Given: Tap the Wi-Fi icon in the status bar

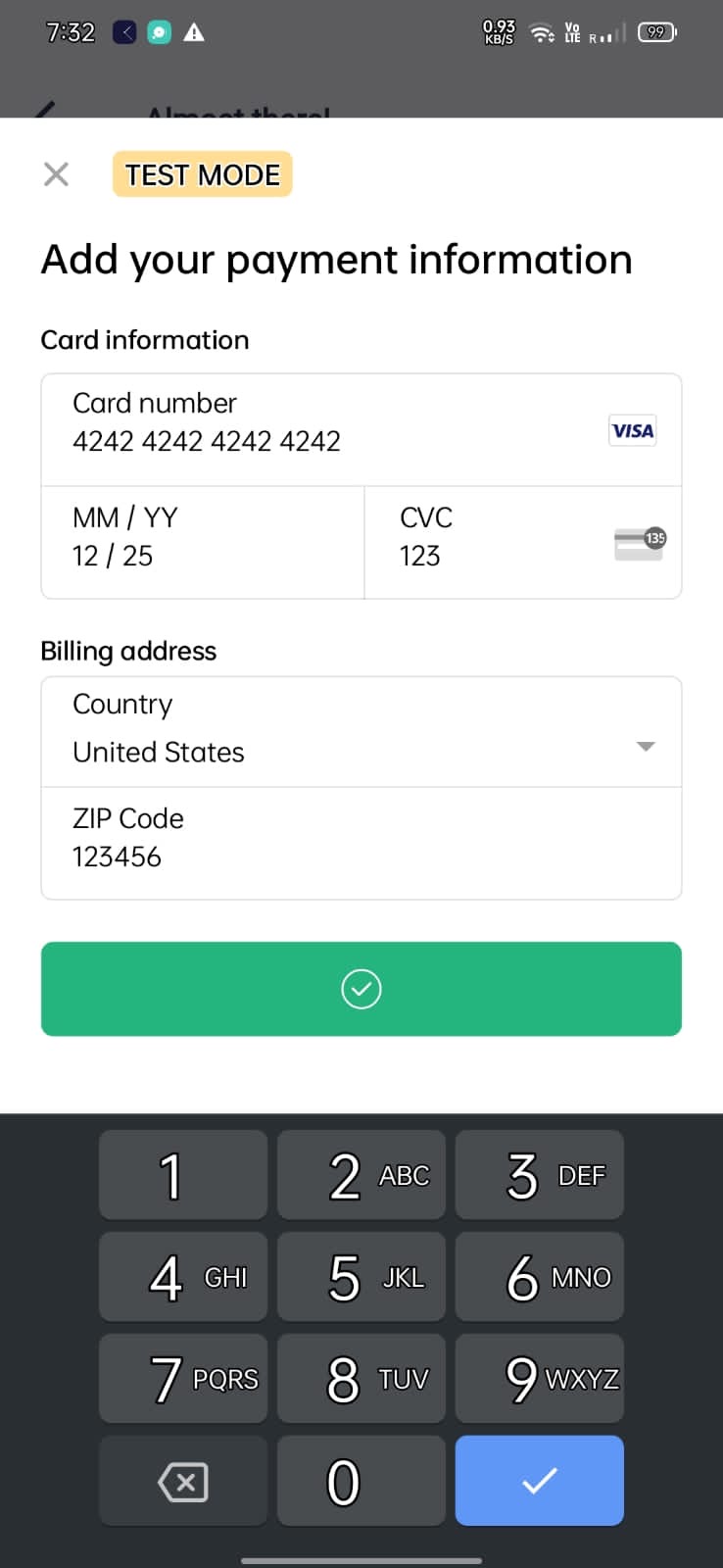Looking at the screenshot, I should [x=540, y=31].
